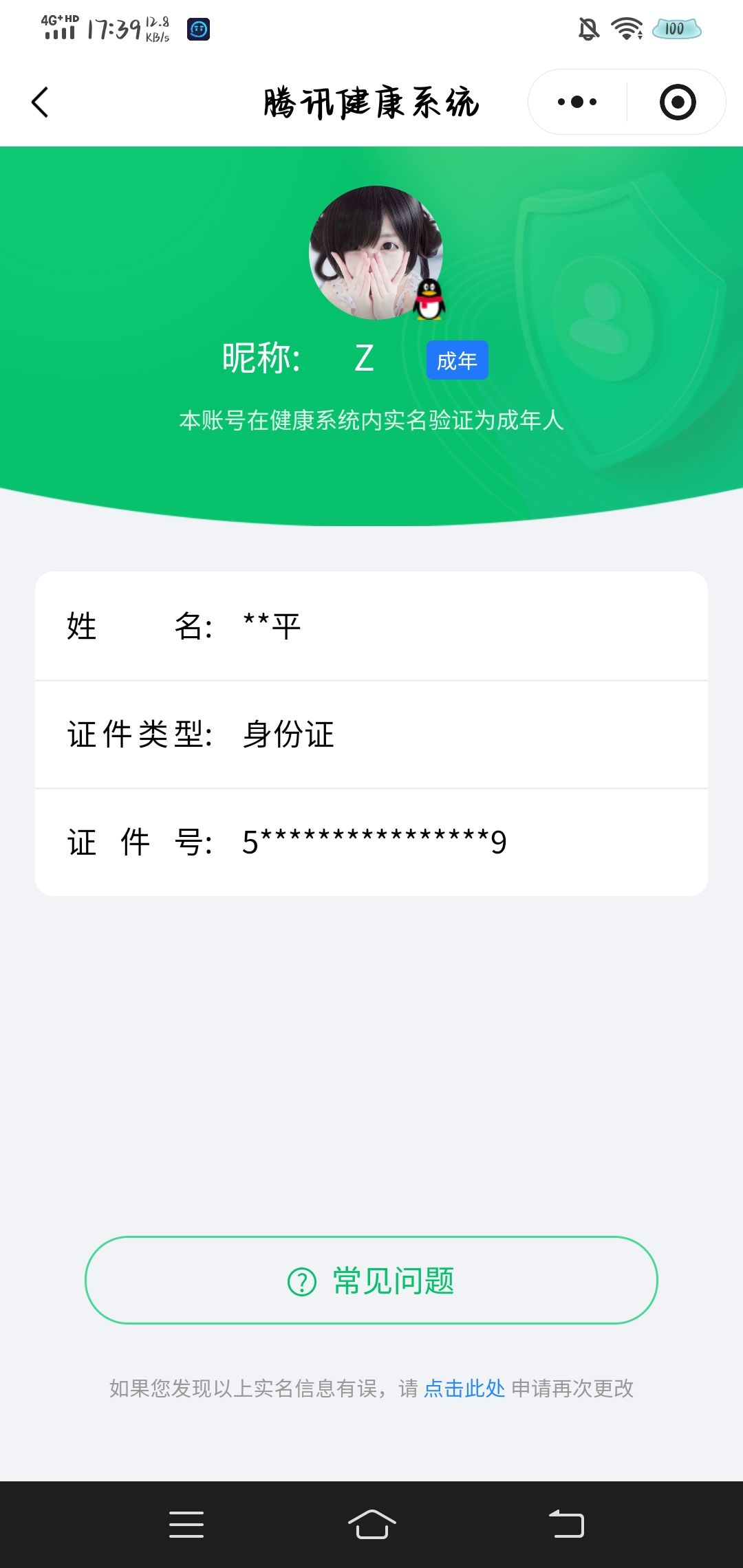
Task: Tap the question mark icon beside 常见问题
Action: 301,1281
